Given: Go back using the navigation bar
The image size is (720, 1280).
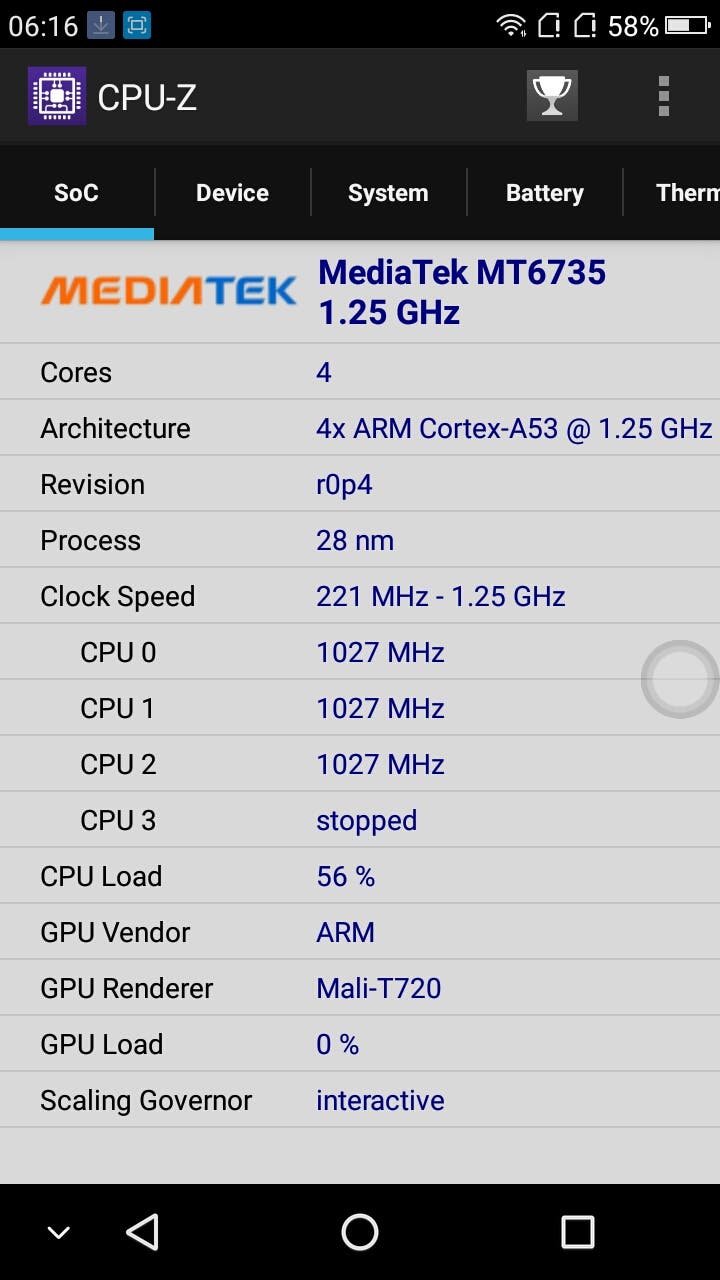Looking at the screenshot, I should (x=143, y=1232).
